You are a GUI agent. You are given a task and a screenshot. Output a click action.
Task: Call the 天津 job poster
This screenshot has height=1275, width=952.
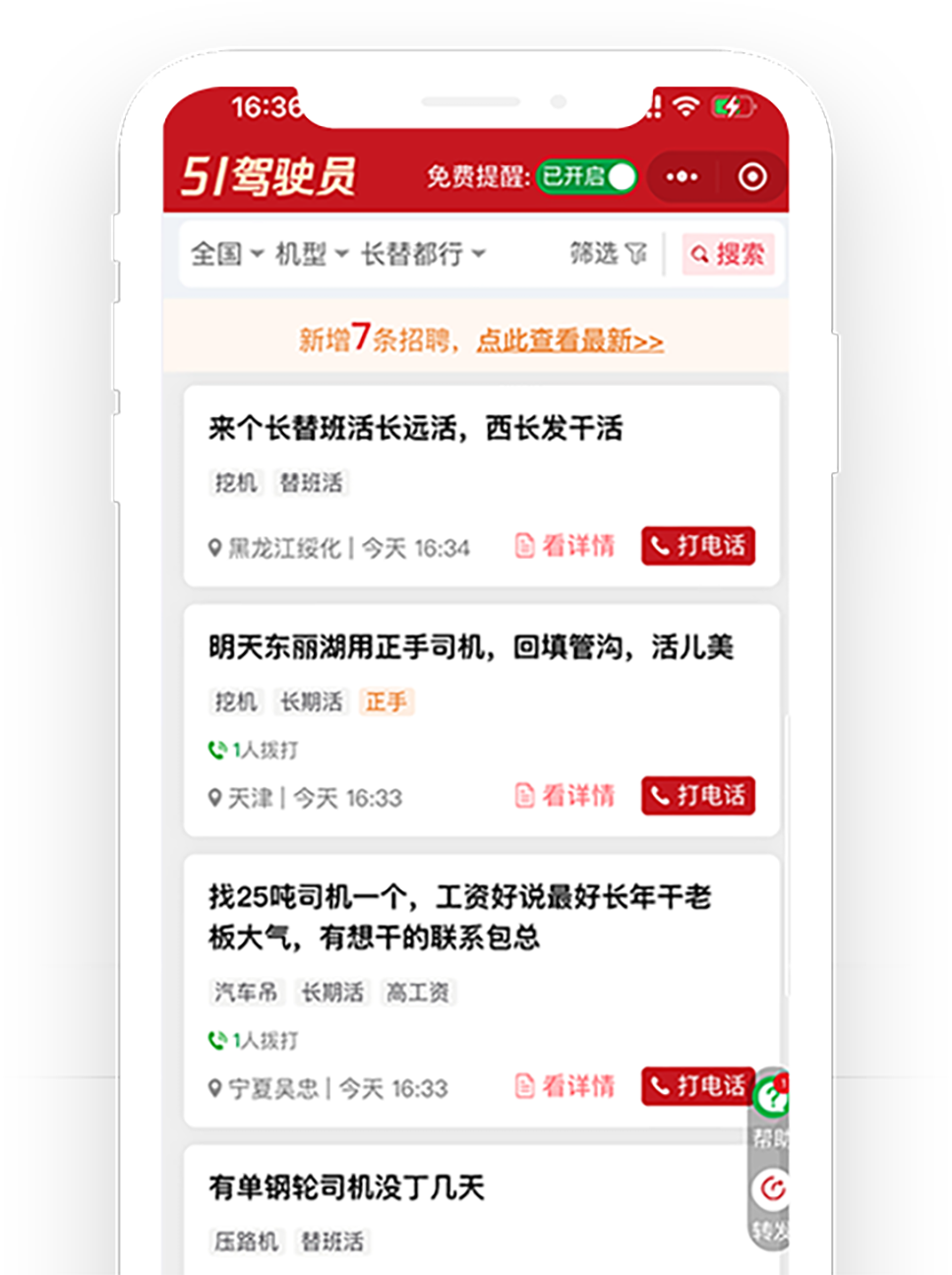(x=698, y=796)
